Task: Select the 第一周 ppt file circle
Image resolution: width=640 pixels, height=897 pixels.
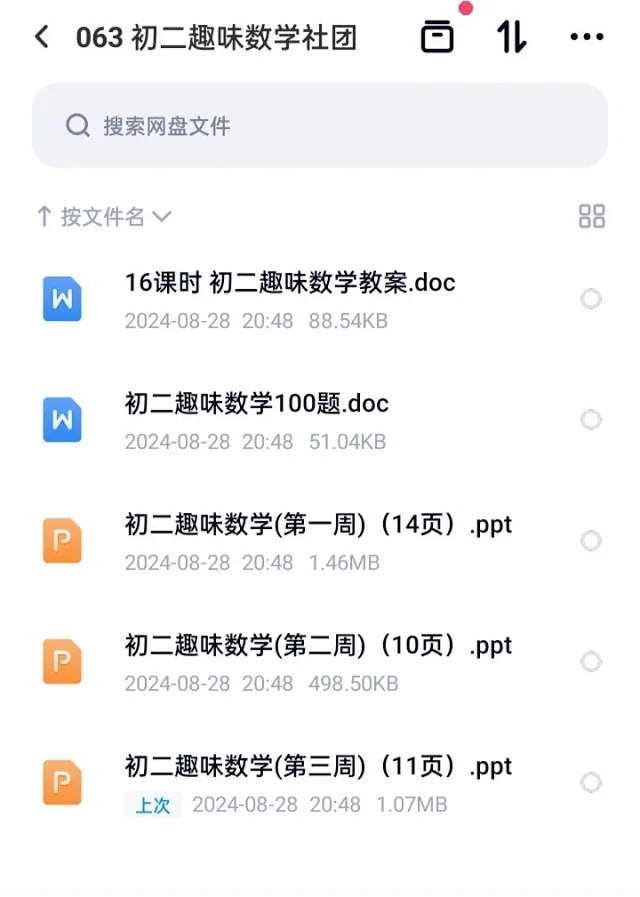Action: click(x=591, y=541)
